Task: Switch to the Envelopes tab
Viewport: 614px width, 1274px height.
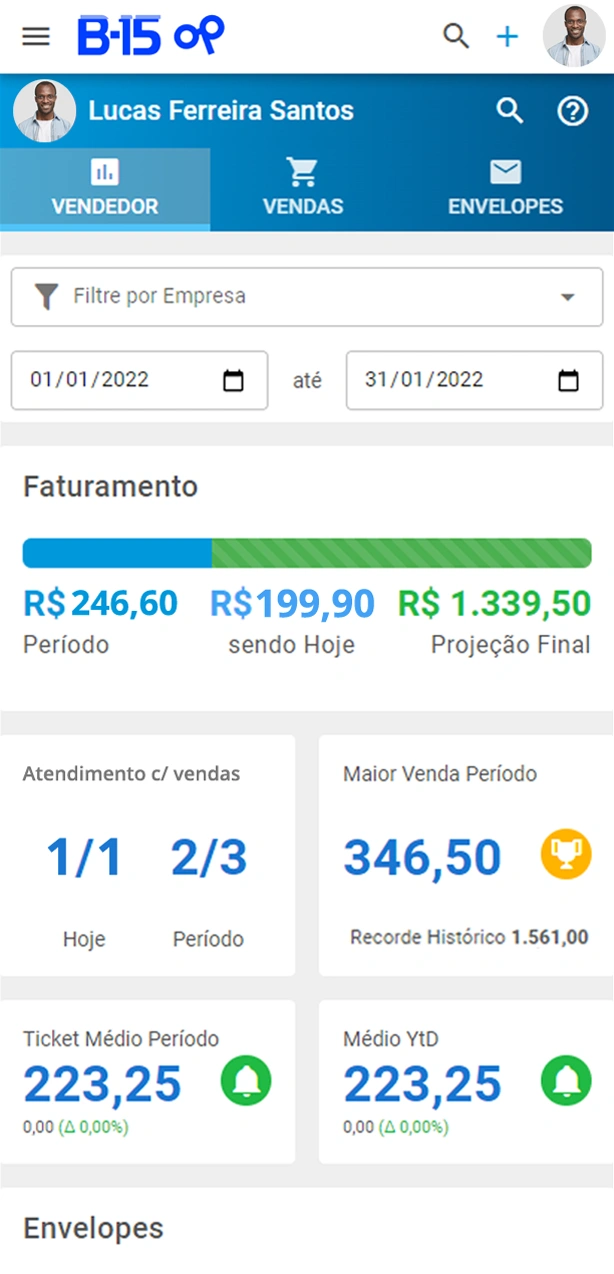Action: (x=505, y=189)
